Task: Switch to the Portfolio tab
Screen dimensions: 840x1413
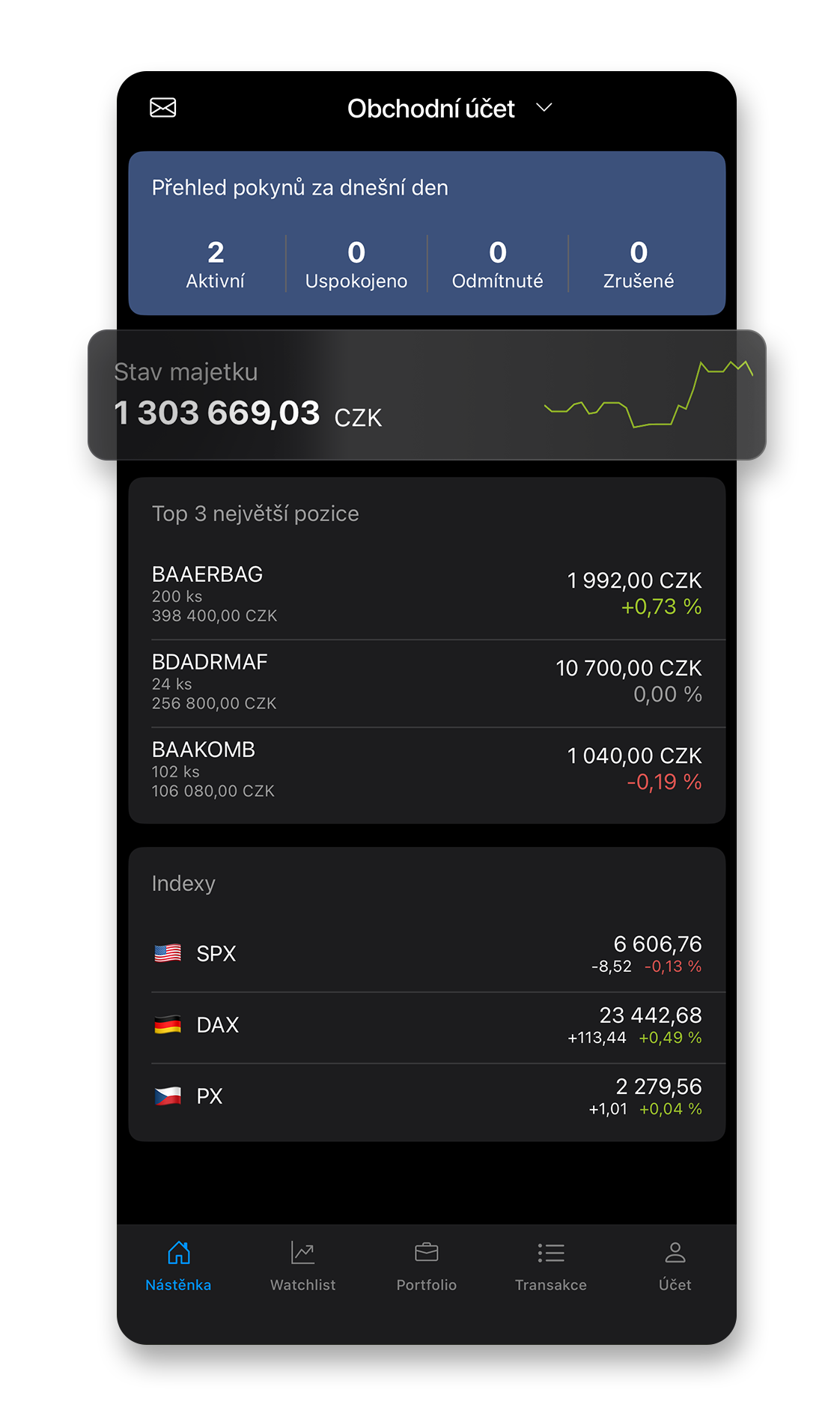Action: pos(426,1265)
